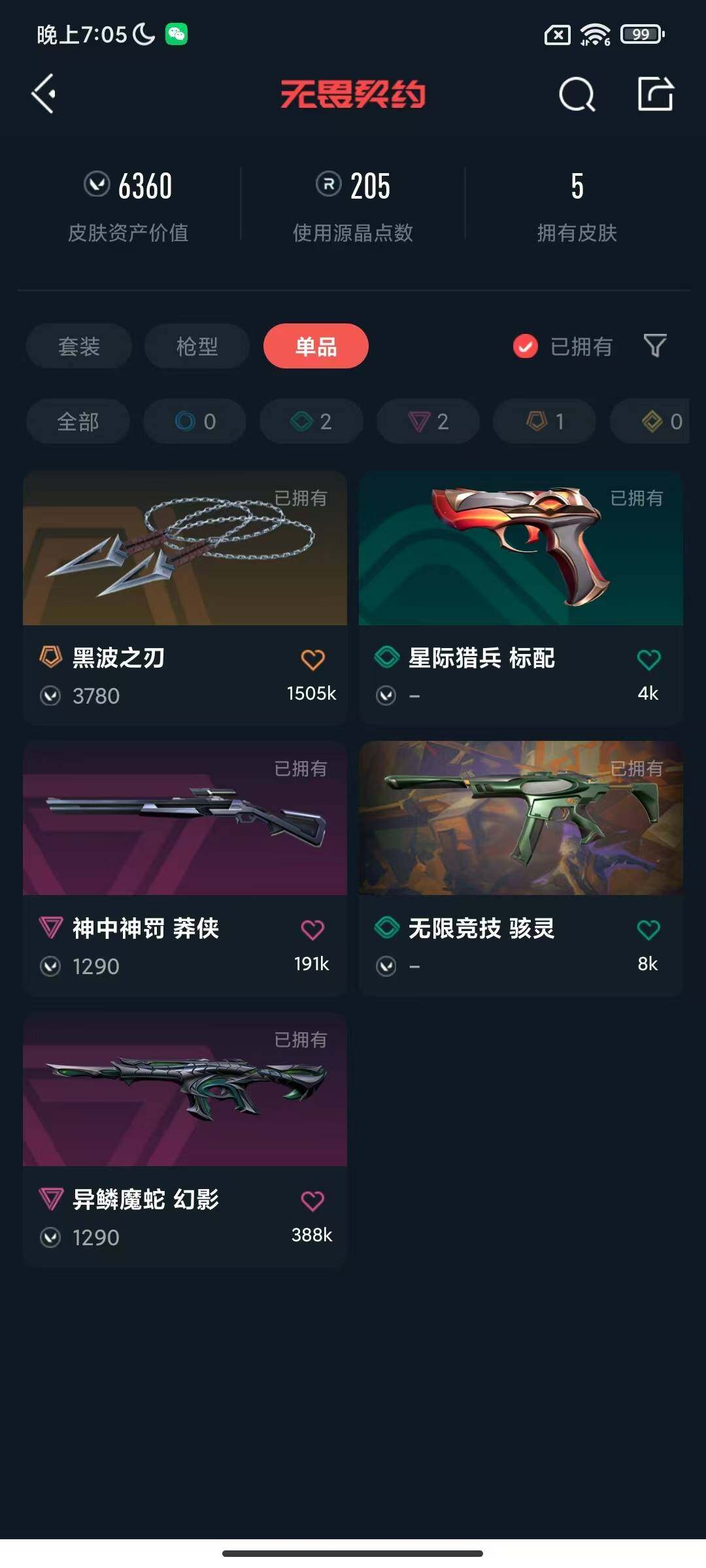Like the 黑波之刃 skin

coord(312,660)
